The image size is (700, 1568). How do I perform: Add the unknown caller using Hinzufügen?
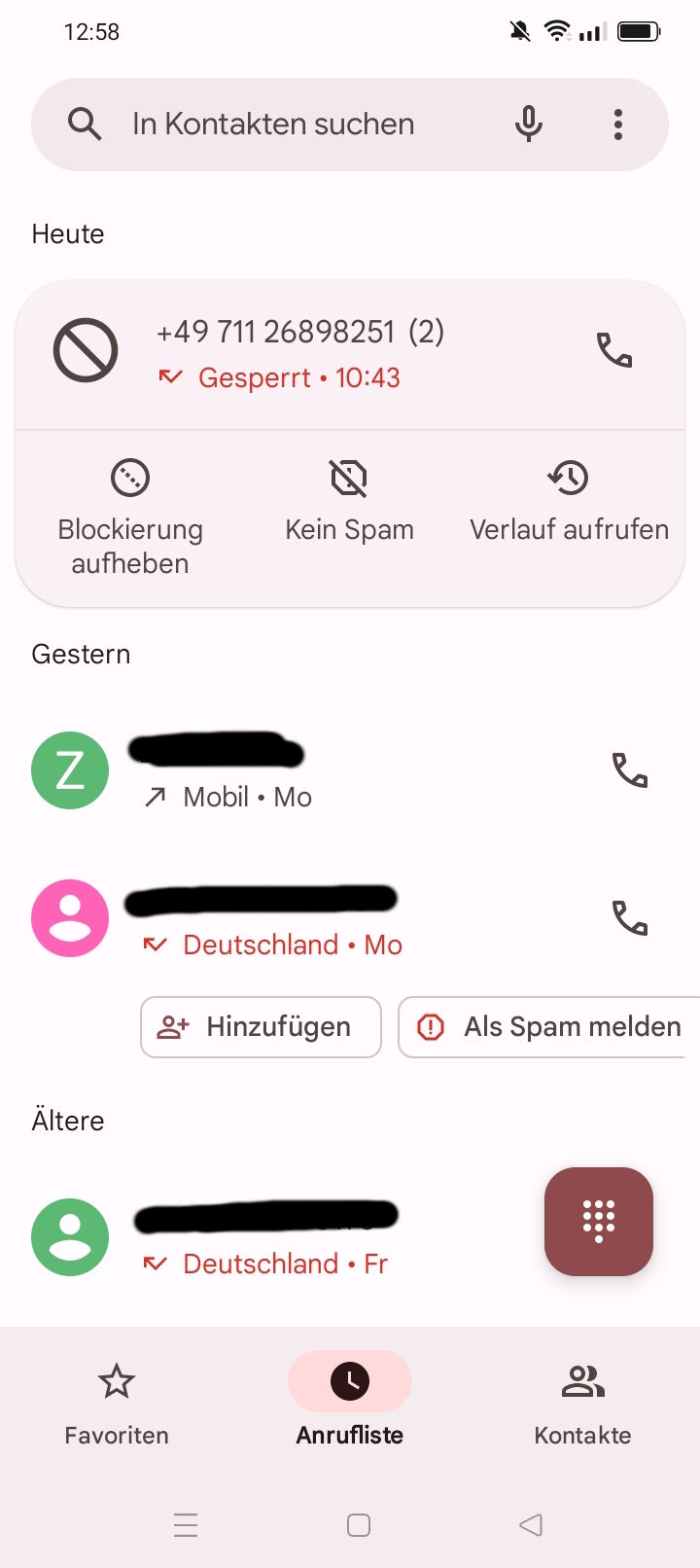(260, 1027)
